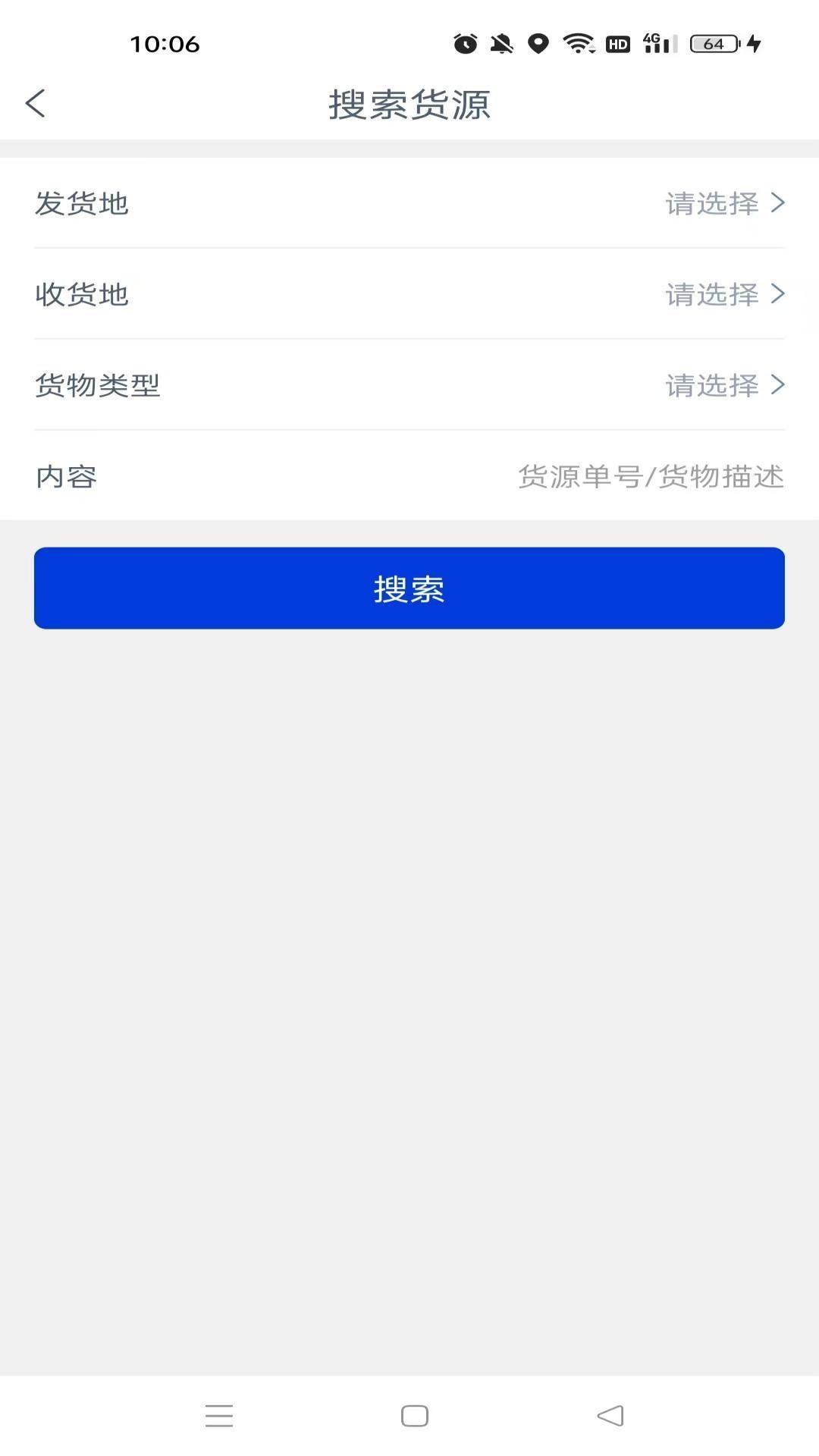Tap the 货源单号/货物描述 input field
Viewport: 819px width, 1456px height.
[x=651, y=476]
